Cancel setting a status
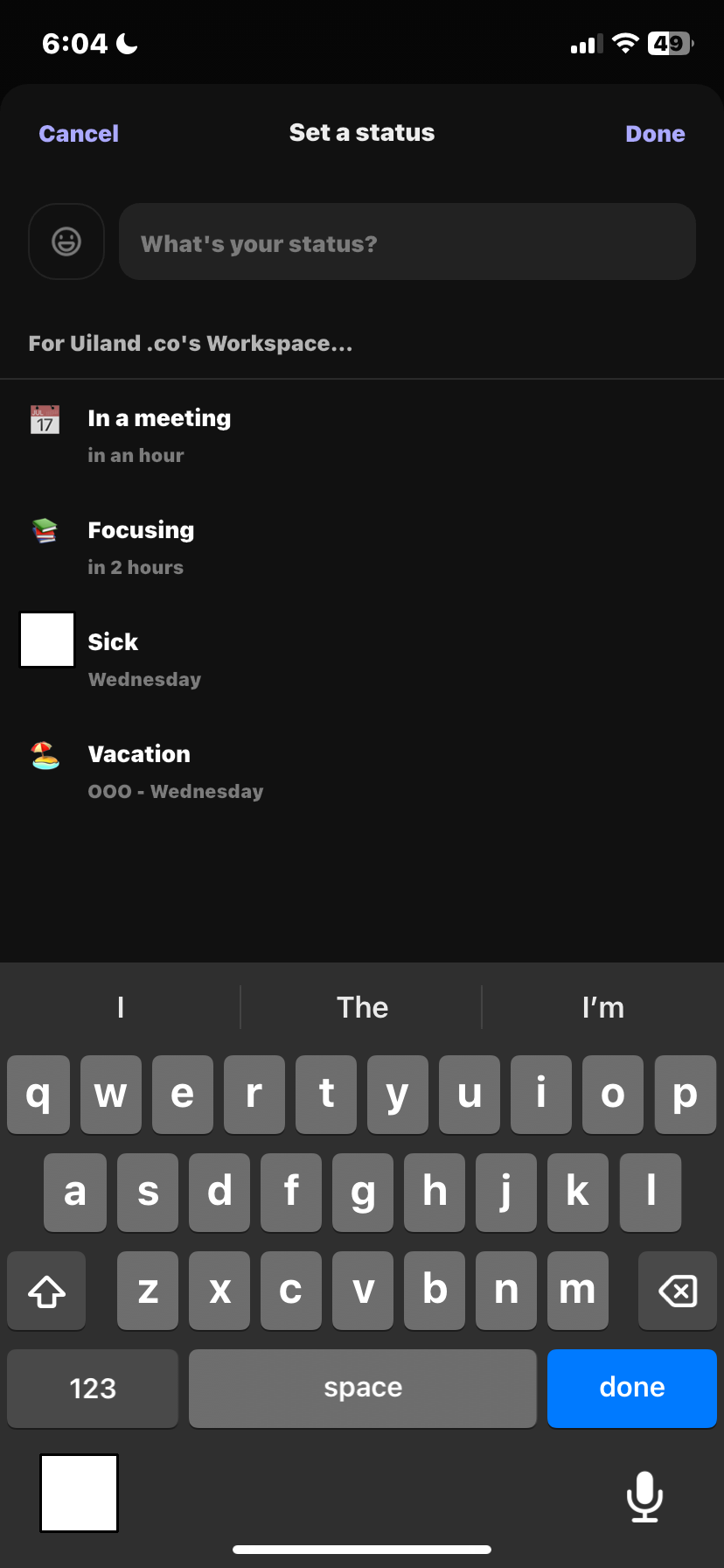 coord(78,133)
